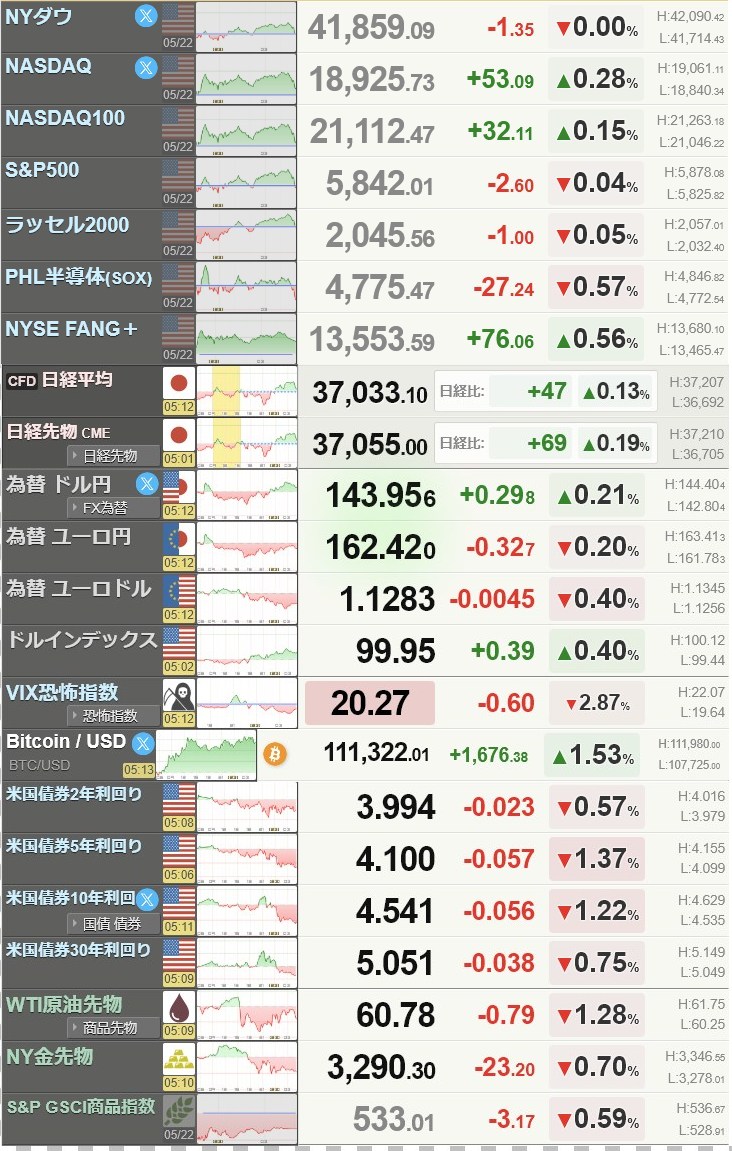View S&P500 index details
The width and height of the screenshot is (732, 1151).
(42, 171)
